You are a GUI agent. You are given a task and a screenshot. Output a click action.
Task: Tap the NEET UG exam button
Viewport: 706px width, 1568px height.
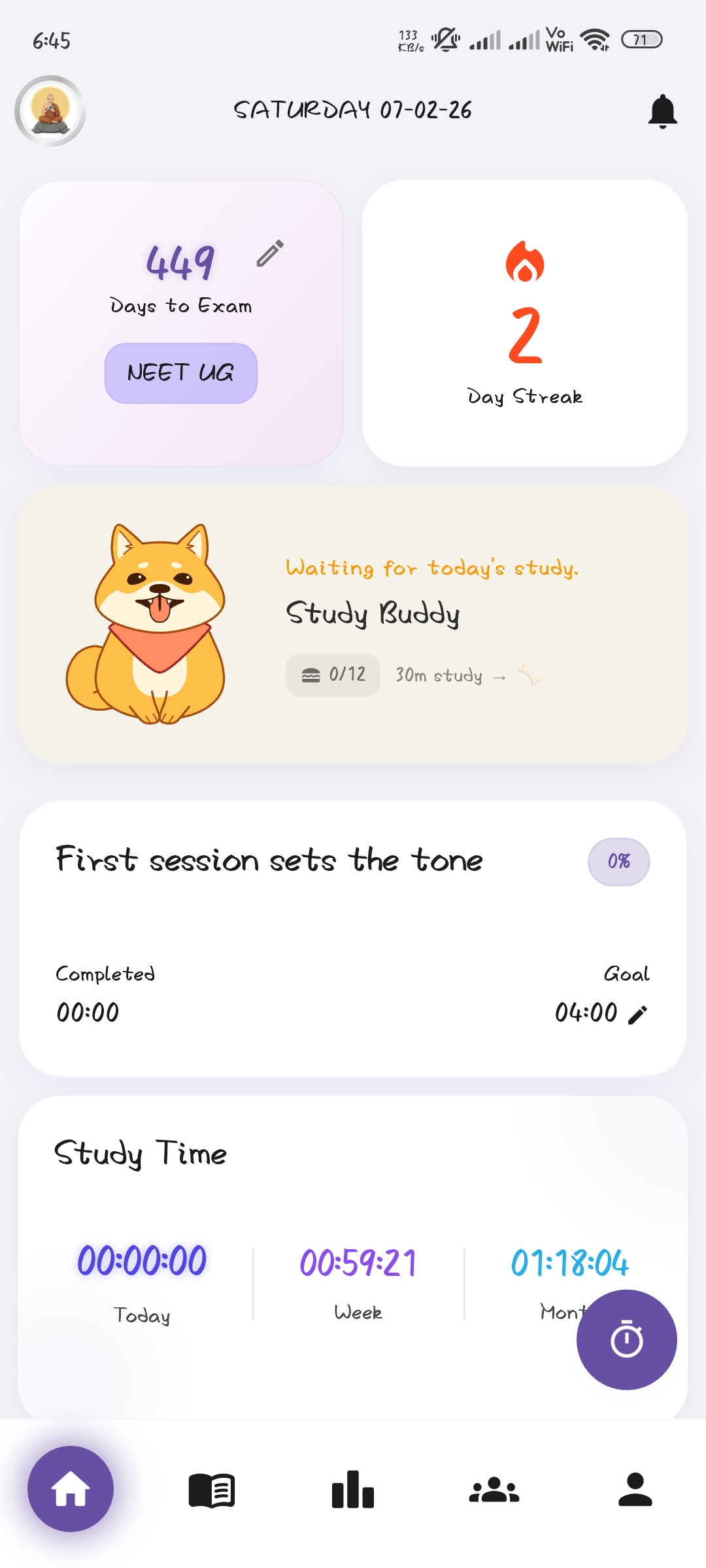181,373
